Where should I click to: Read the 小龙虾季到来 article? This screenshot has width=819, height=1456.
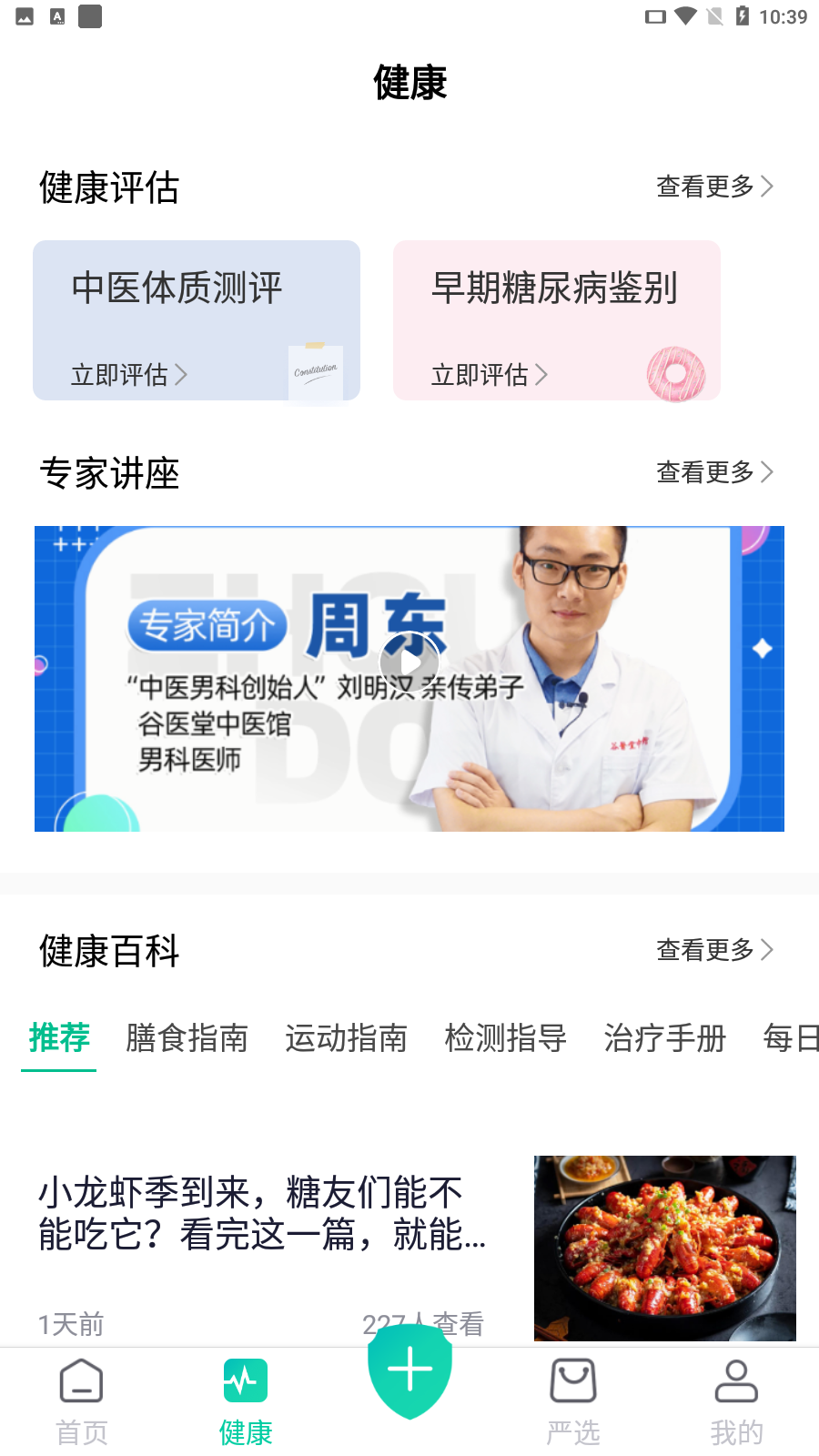[264, 1213]
